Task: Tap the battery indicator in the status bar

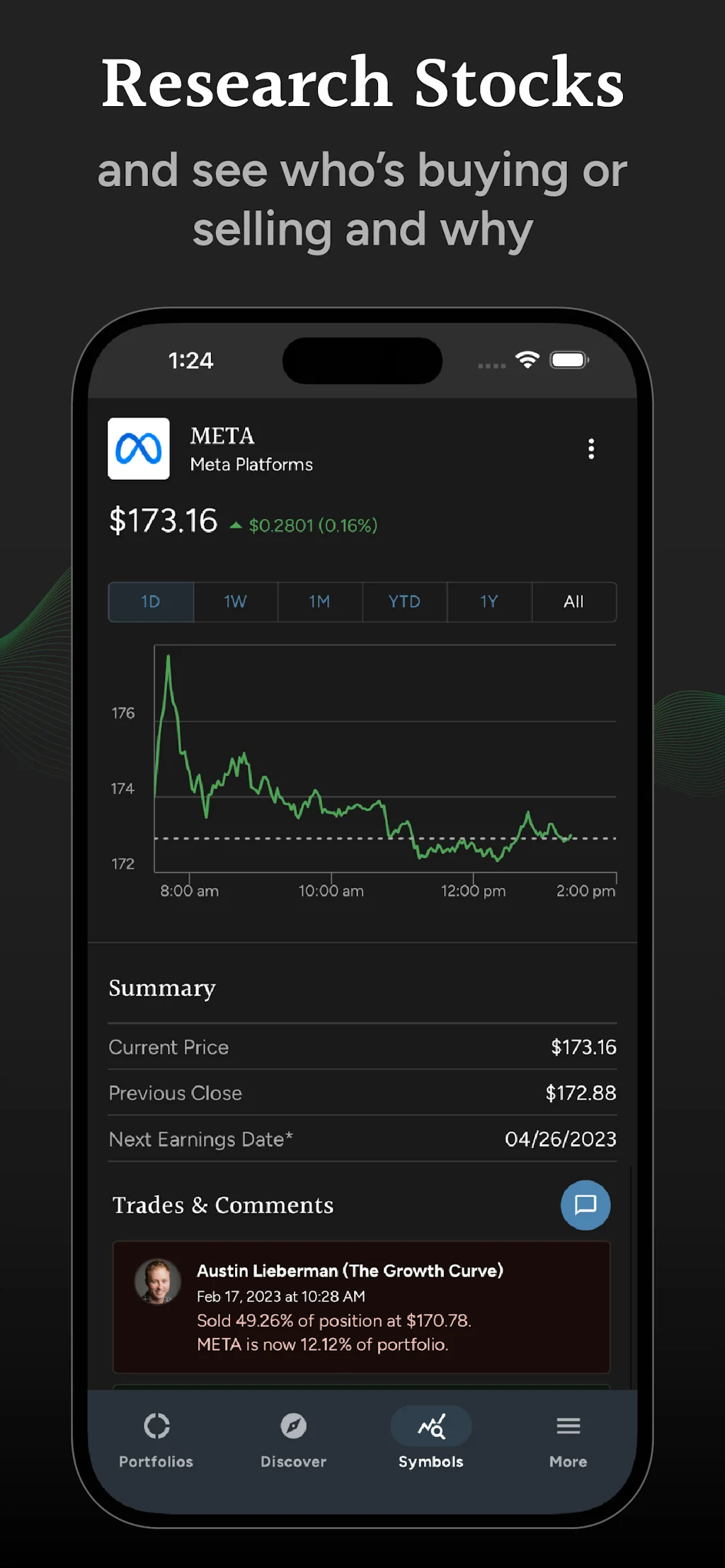Action: click(569, 359)
